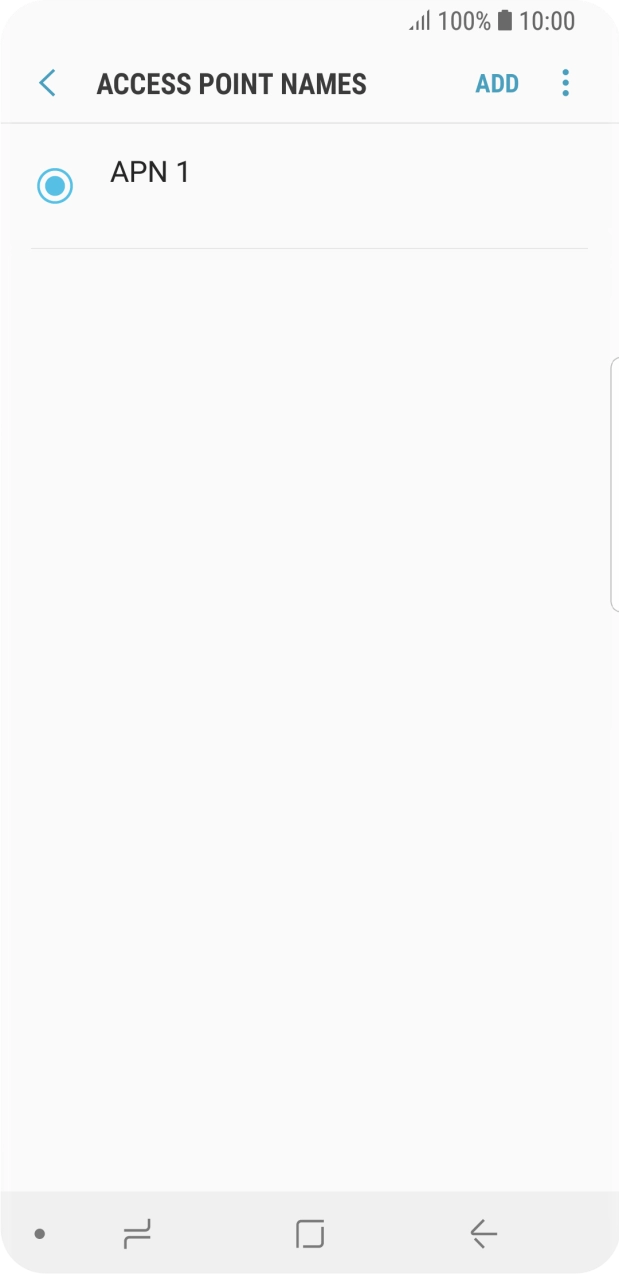This screenshot has height=1274, width=619.
Task: Go back from Access Point Names
Action: coord(47,83)
